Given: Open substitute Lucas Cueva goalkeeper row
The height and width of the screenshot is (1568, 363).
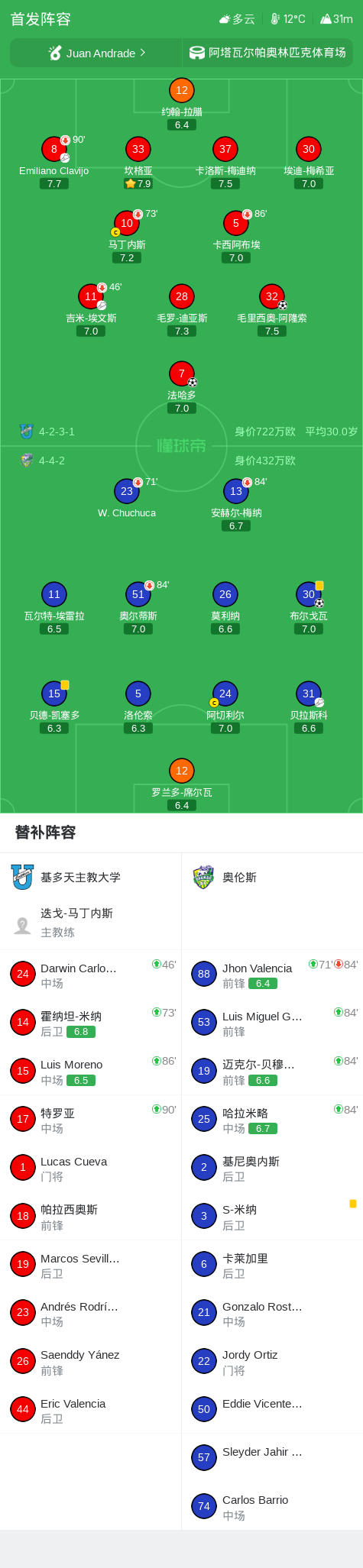Looking at the screenshot, I should [x=90, y=1168].
